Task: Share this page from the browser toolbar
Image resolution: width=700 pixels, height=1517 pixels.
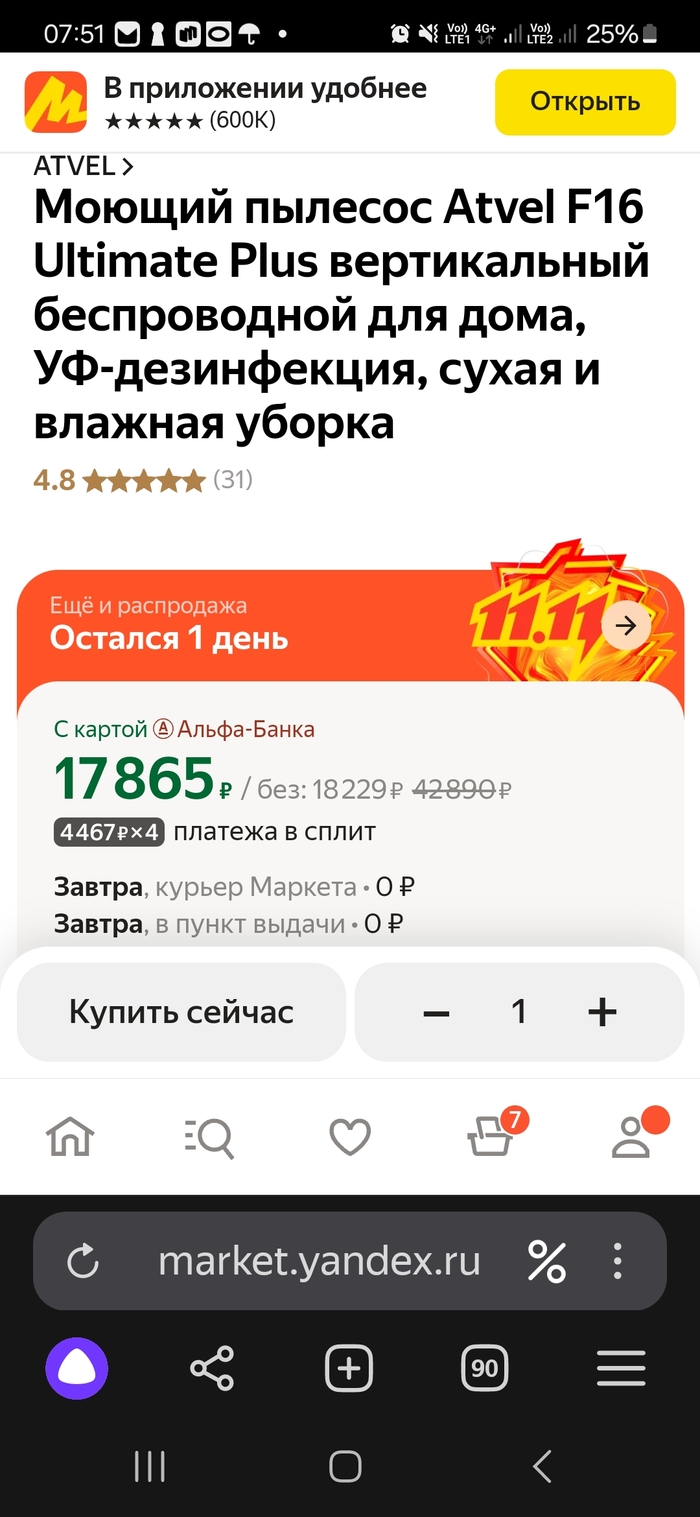Action: (x=212, y=1368)
